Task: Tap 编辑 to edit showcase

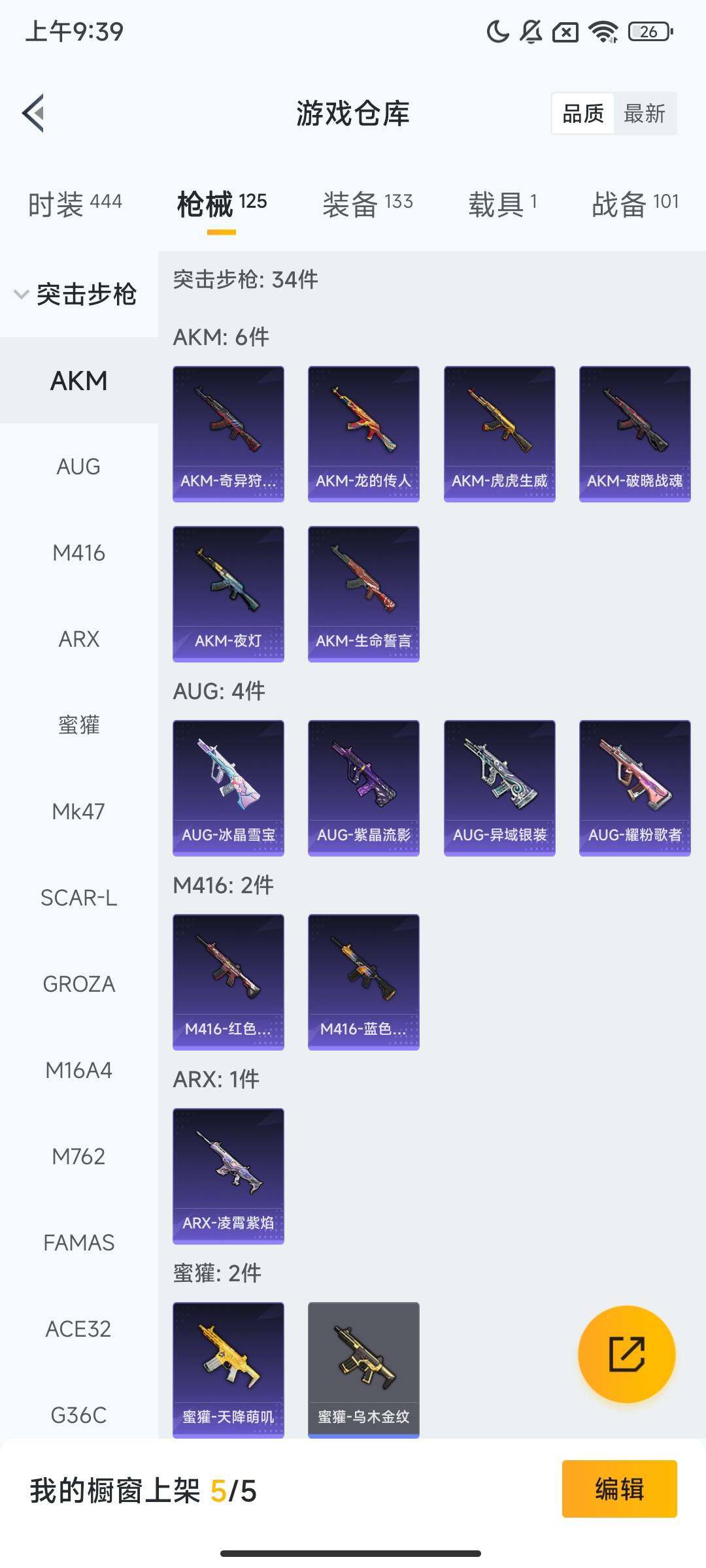Action: [619, 1489]
